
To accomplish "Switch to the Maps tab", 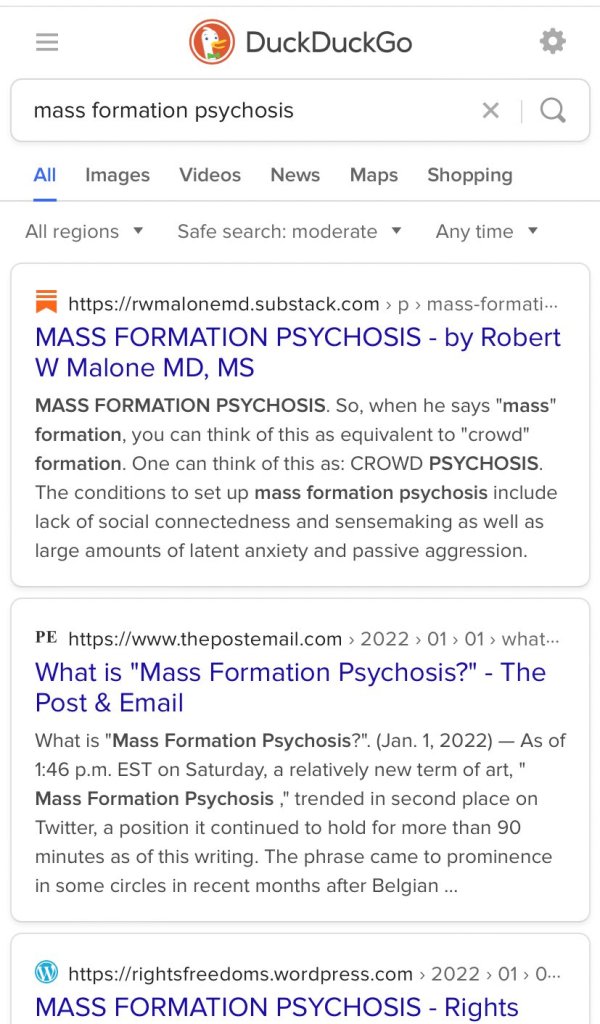I will click(373, 175).
